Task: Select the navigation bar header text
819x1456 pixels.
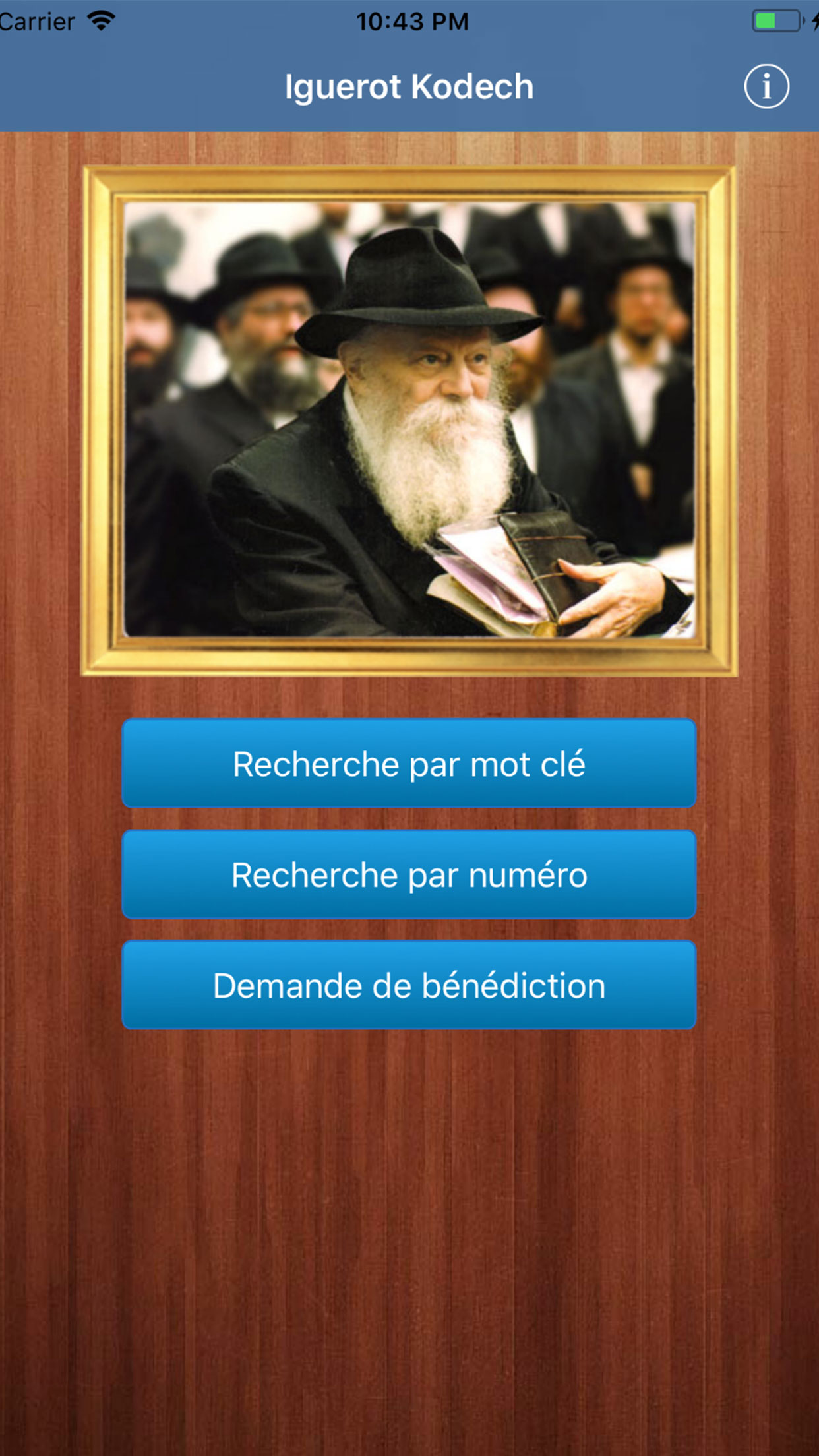Action: click(x=409, y=86)
